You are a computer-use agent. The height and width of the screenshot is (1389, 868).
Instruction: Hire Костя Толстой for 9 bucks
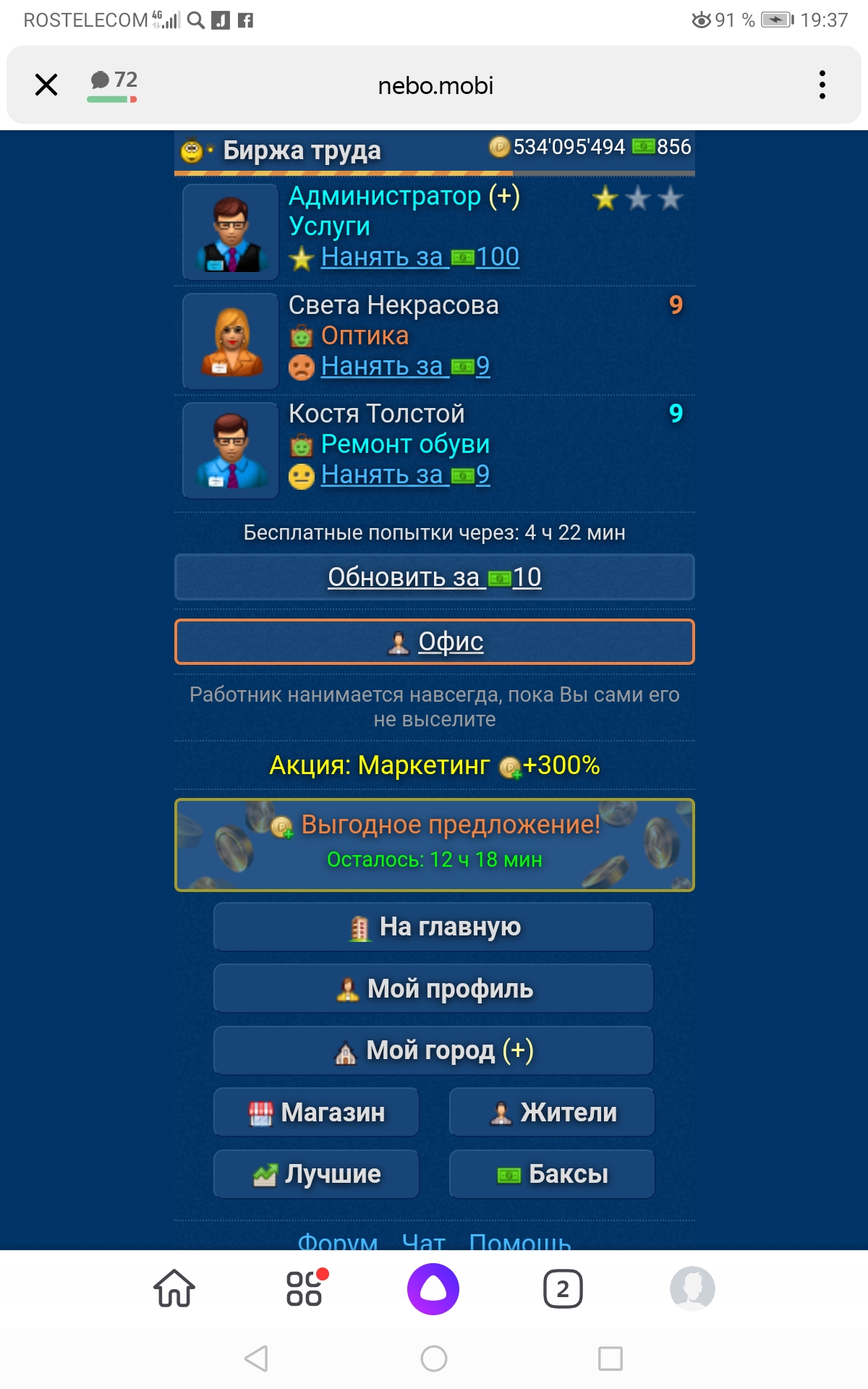click(405, 475)
